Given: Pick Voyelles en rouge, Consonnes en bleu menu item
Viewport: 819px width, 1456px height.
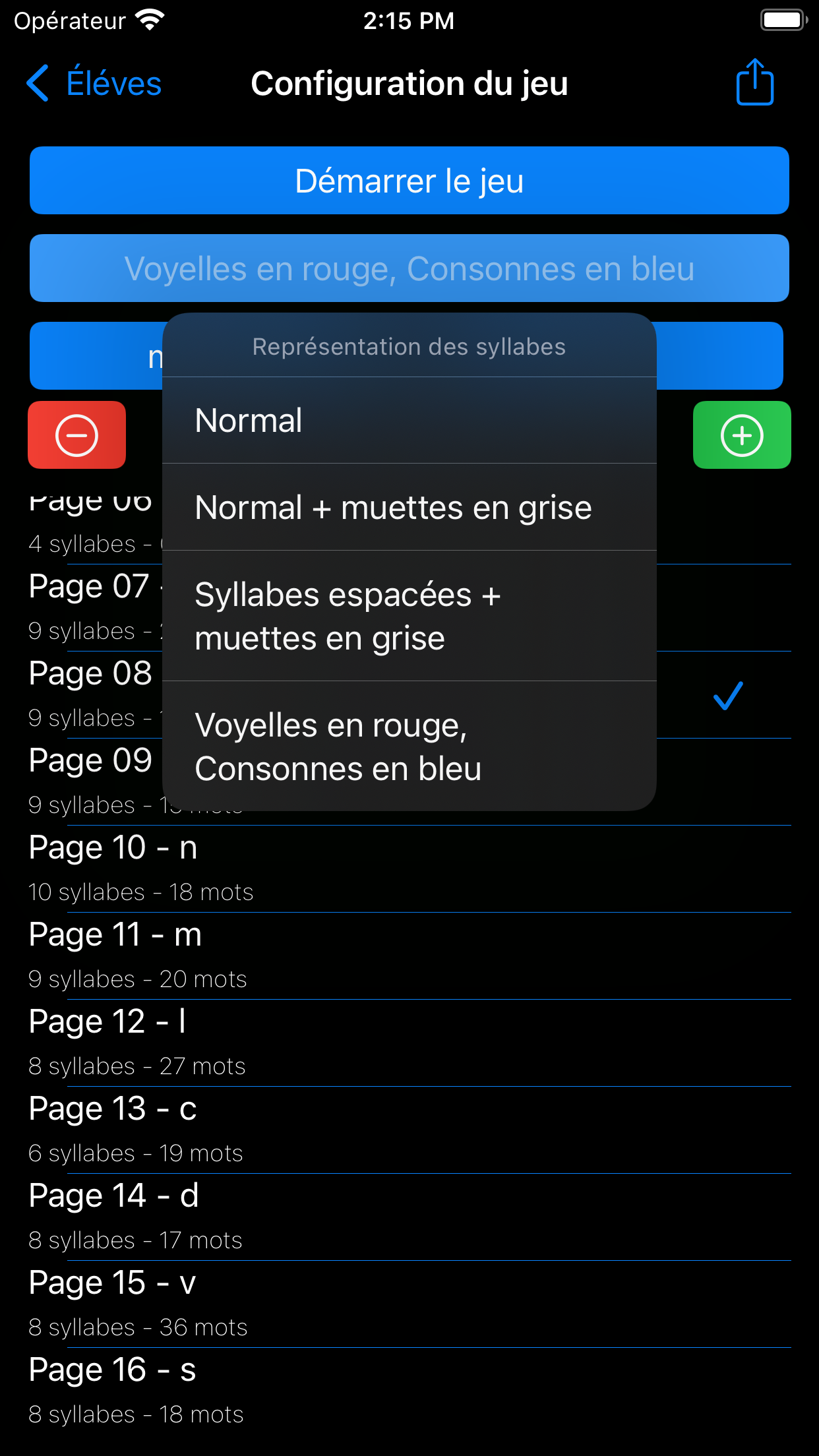Looking at the screenshot, I should [409, 746].
